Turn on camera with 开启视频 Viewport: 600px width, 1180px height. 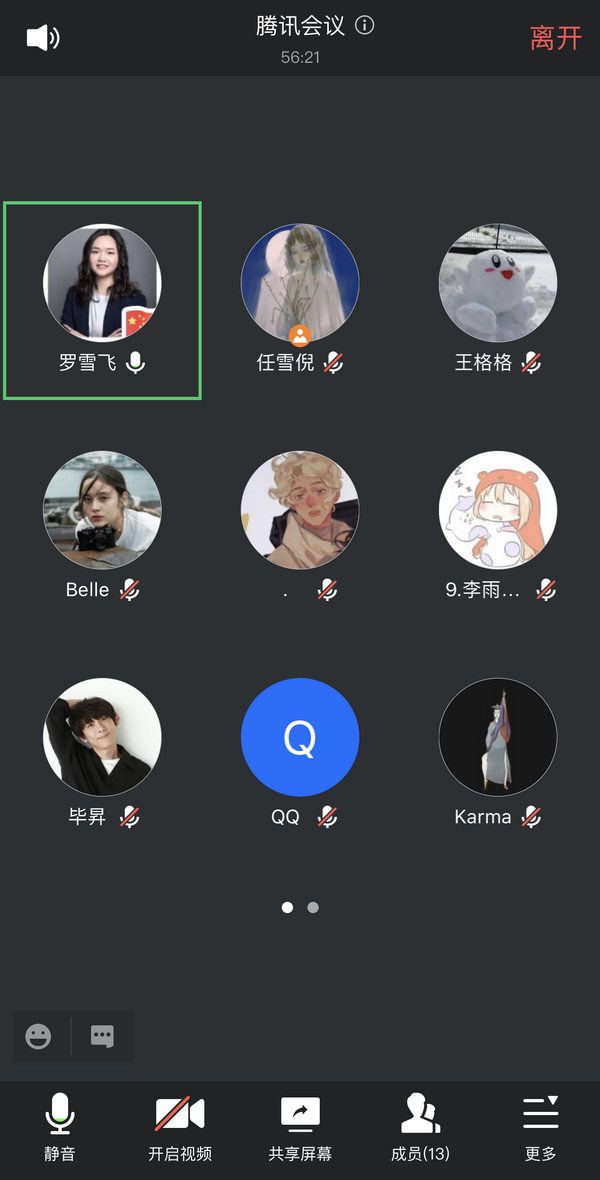180,1127
